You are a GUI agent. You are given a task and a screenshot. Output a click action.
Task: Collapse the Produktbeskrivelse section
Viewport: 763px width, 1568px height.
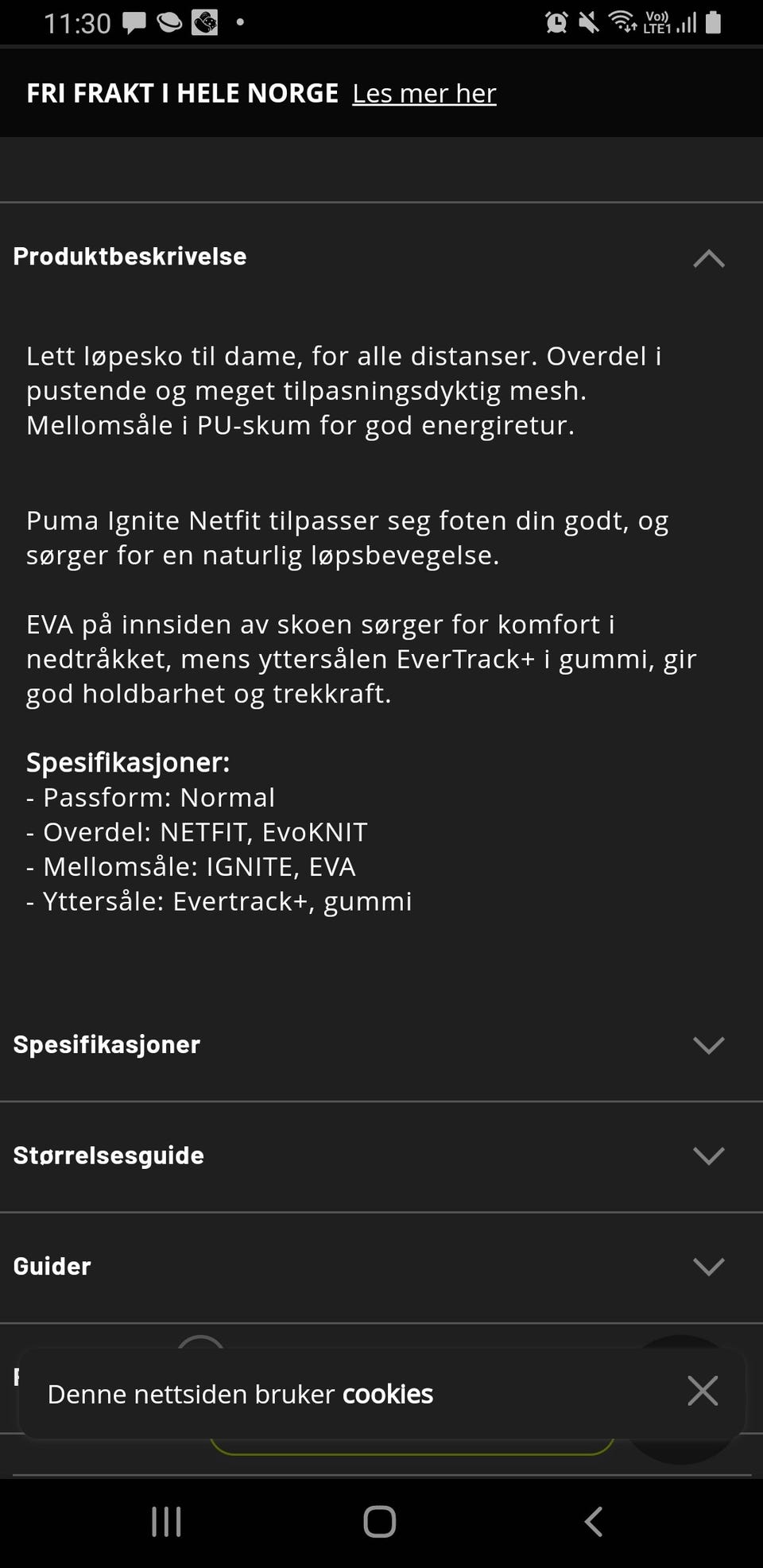[707, 257]
